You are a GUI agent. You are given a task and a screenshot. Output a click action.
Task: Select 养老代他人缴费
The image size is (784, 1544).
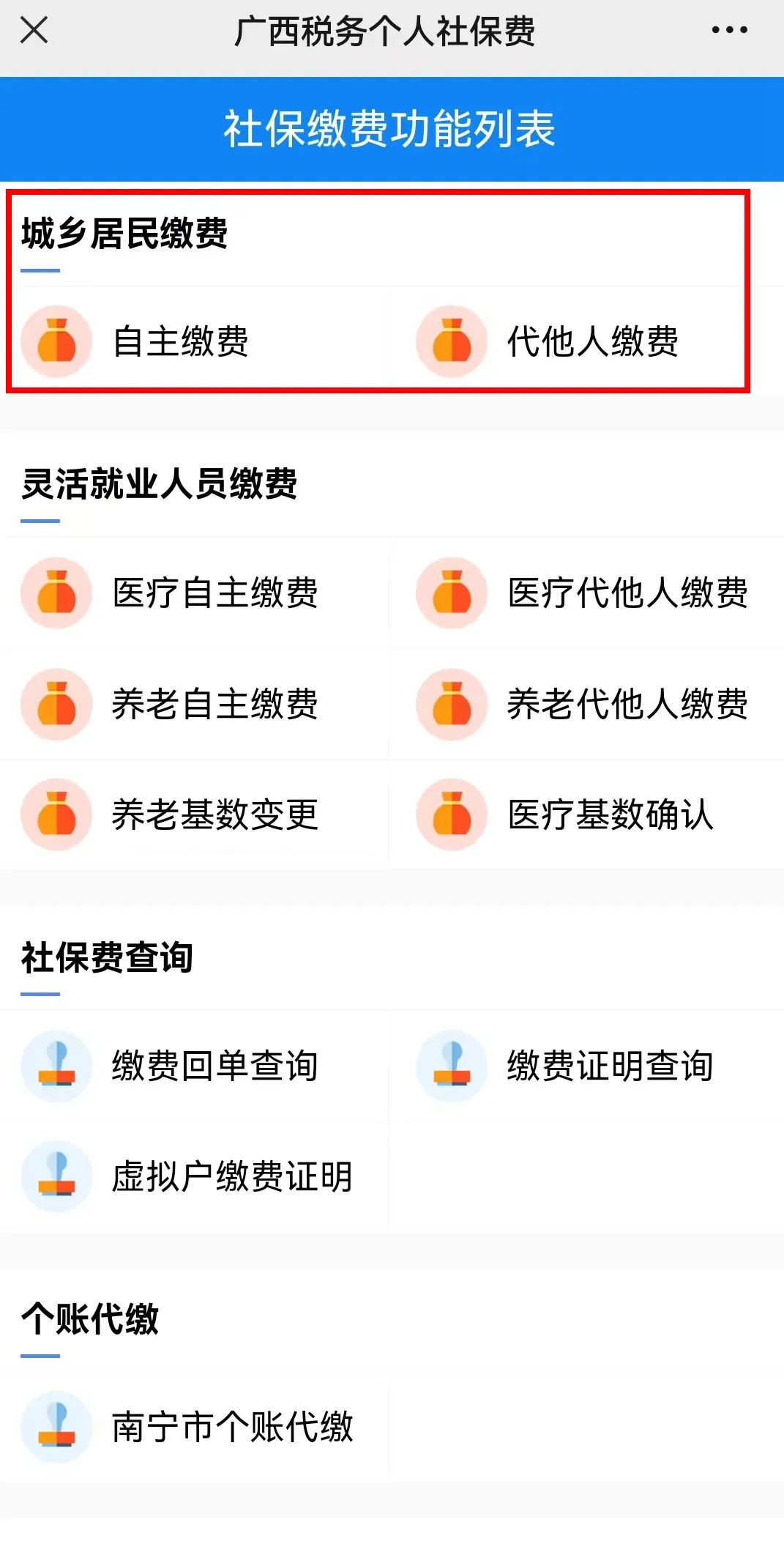(x=627, y=704)
